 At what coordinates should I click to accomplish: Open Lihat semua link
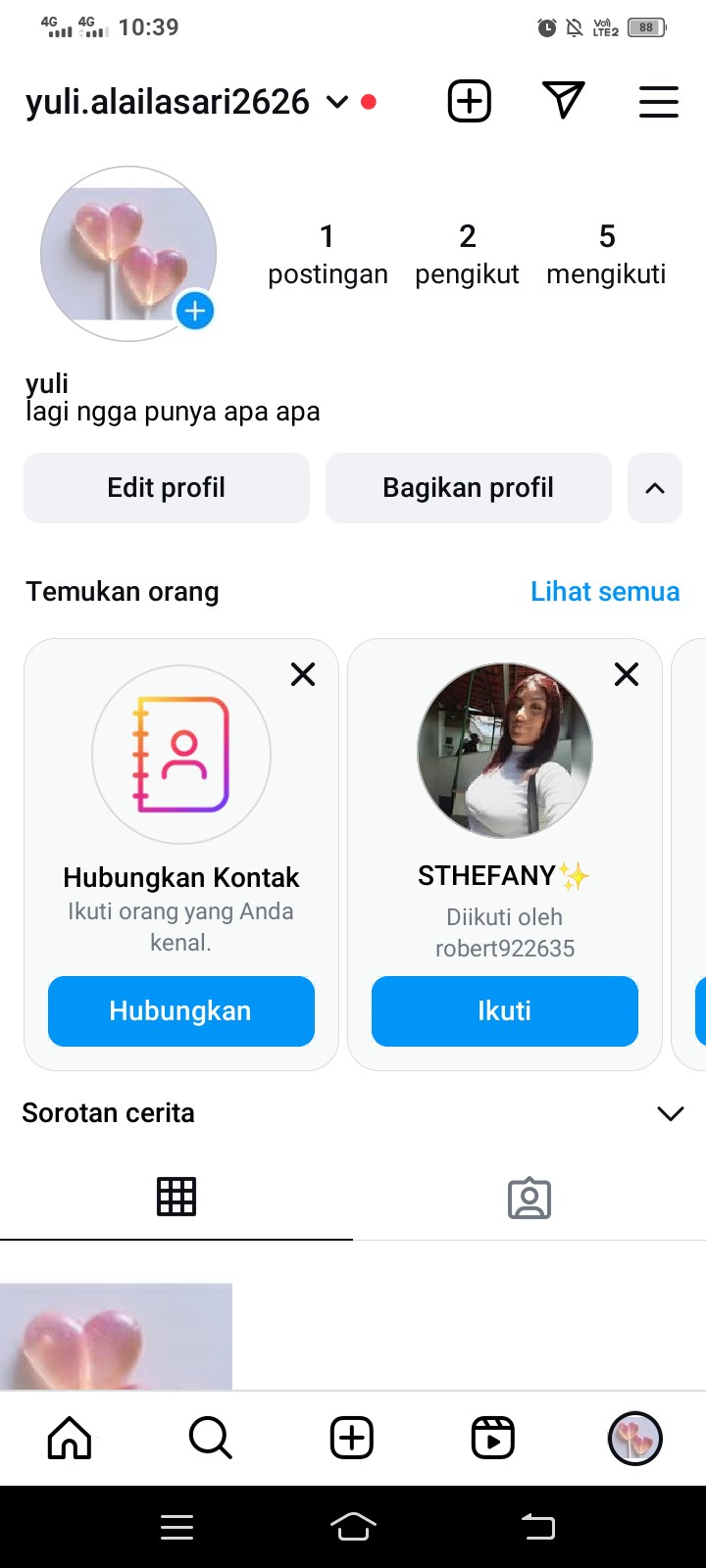pos(604,592)
